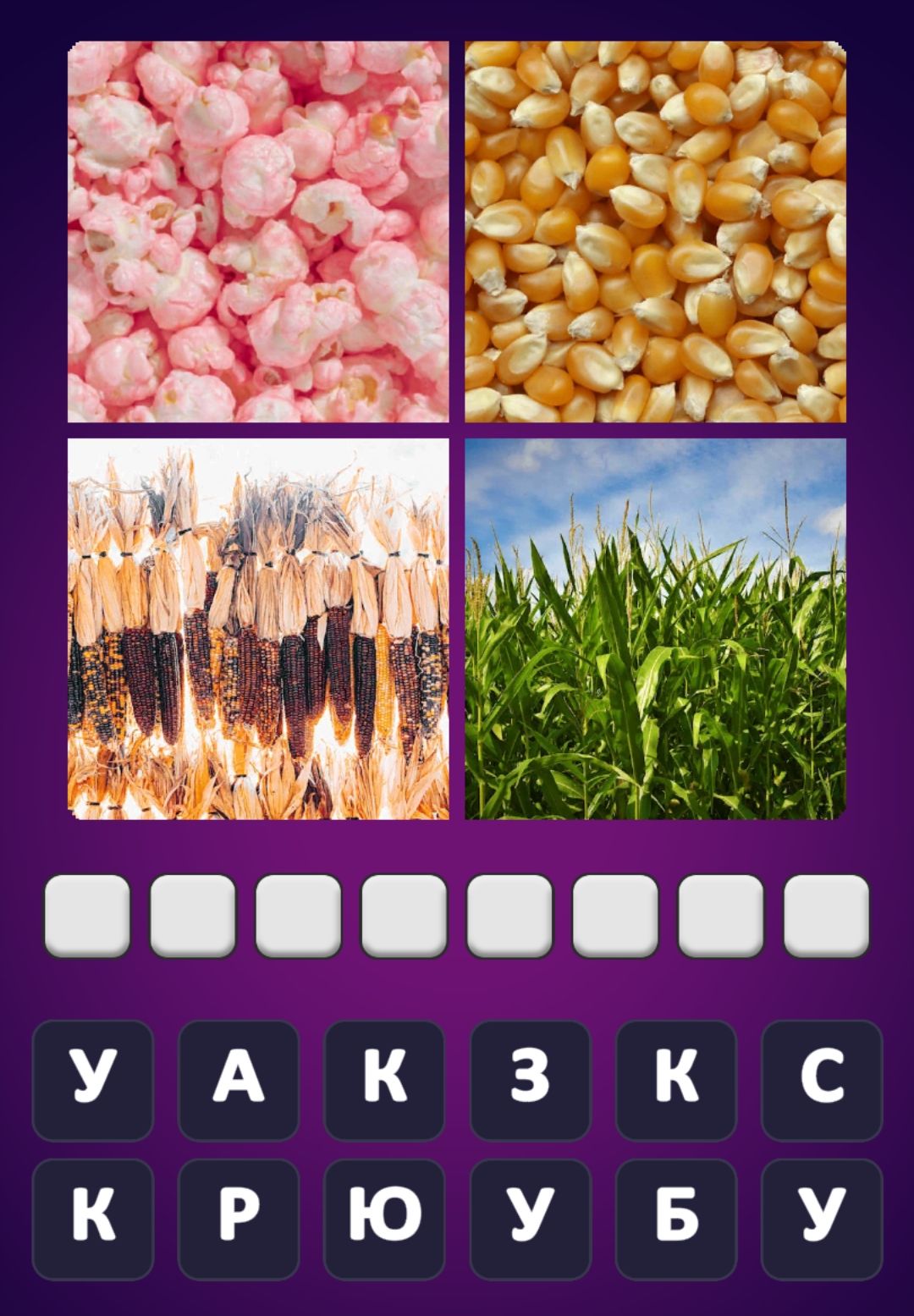
Task: Select the letter Ю tile
Action: (384, 1218)
